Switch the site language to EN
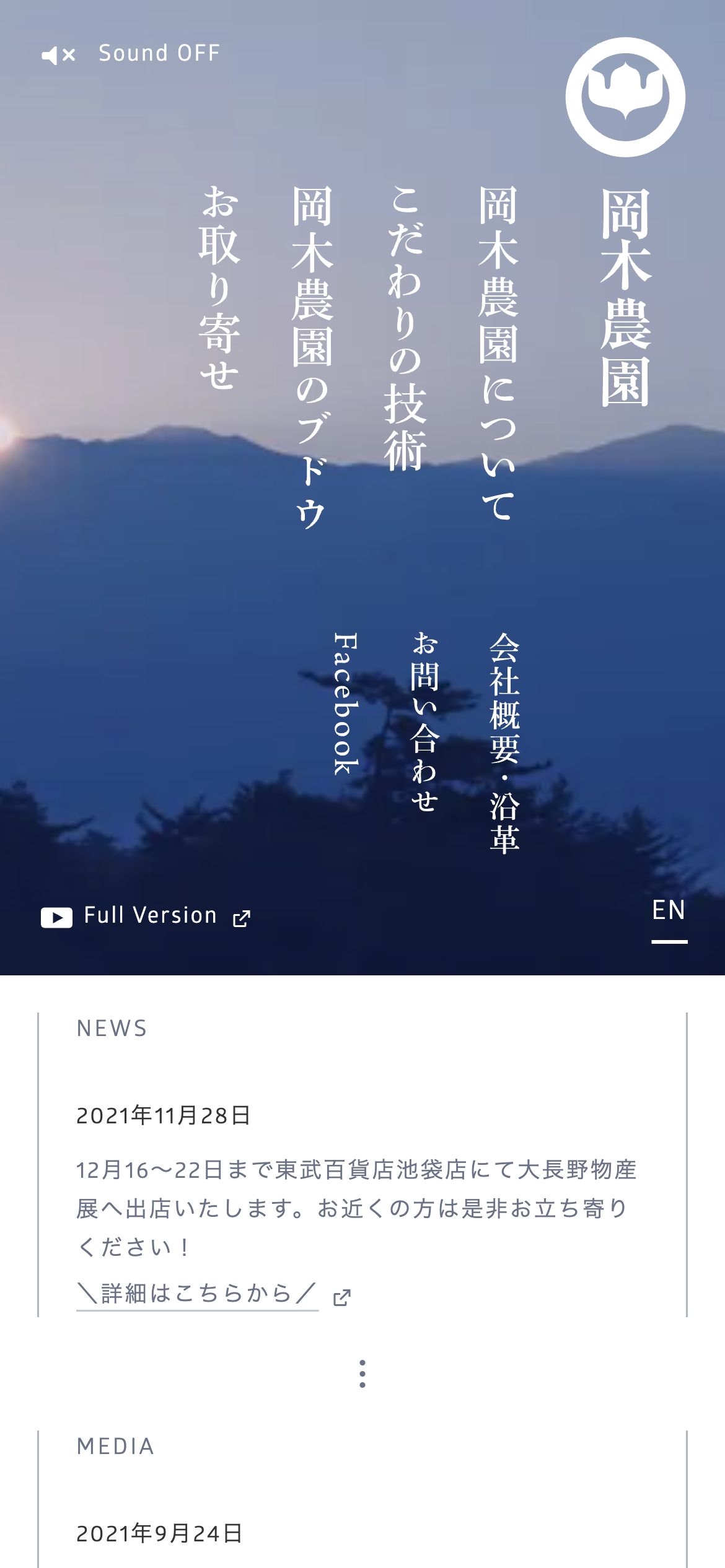The height and width of the screenshot is (1568, 725). click(x=669, y=911)
